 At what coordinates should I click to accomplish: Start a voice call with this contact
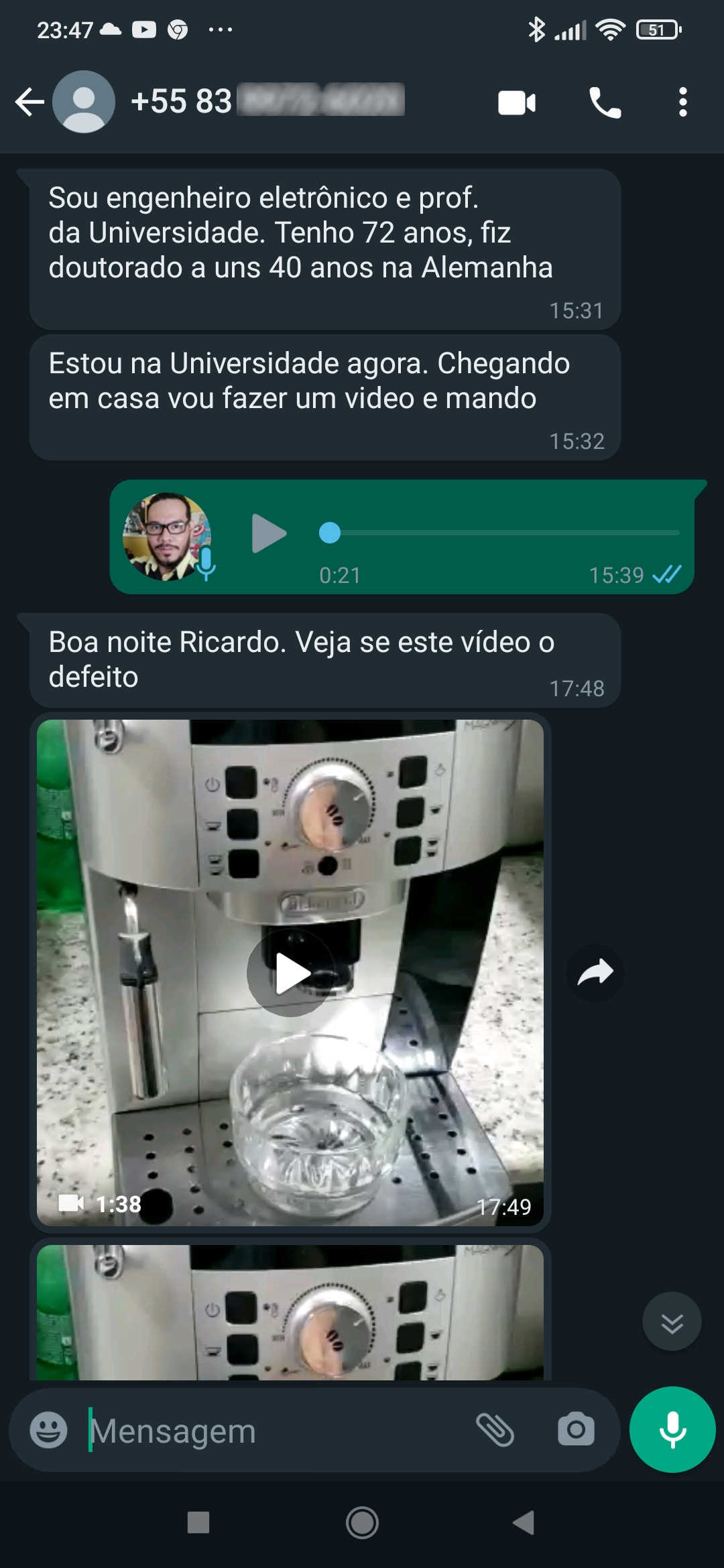[605, 103]
